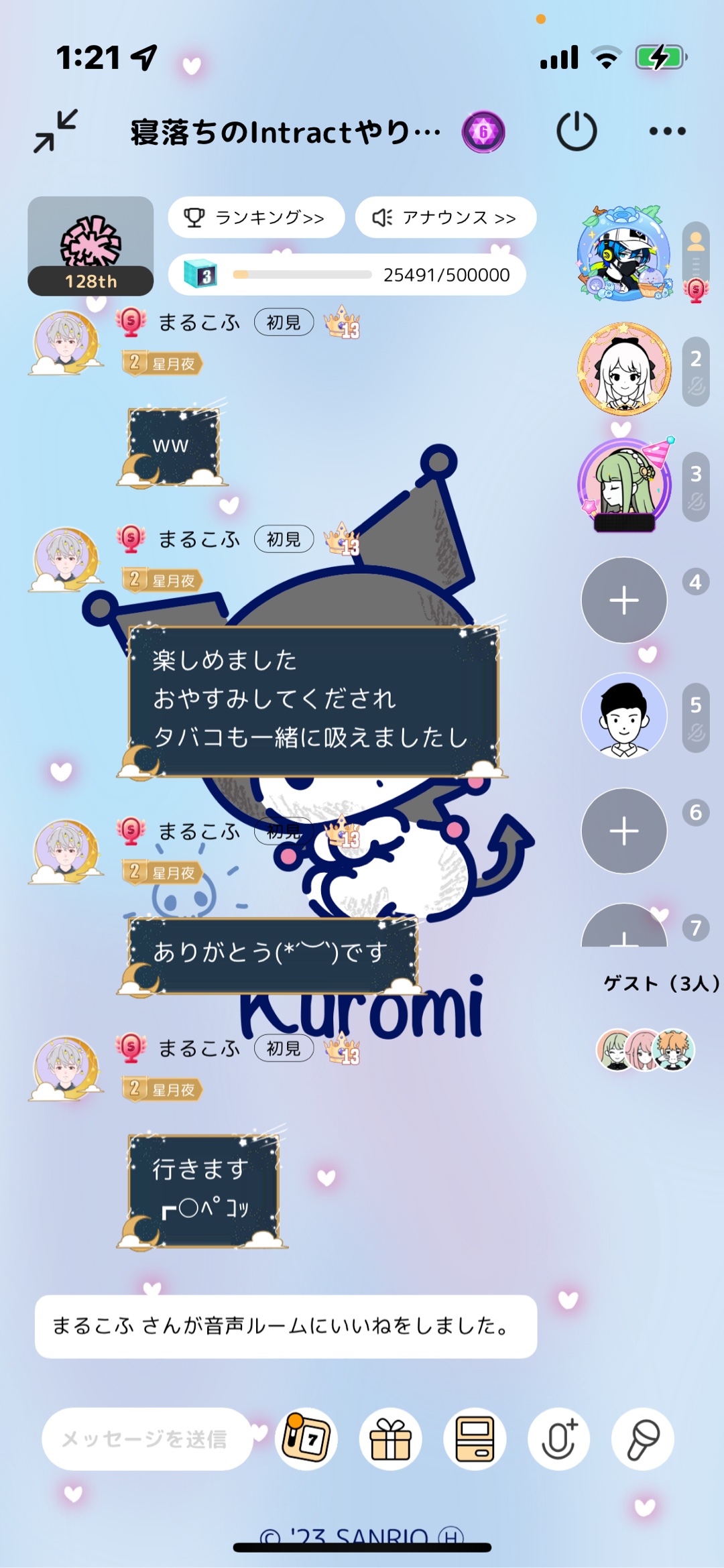Open the 128th ranking thumbnail
Screen dimensions: 724x1568
tap(90, 245)
